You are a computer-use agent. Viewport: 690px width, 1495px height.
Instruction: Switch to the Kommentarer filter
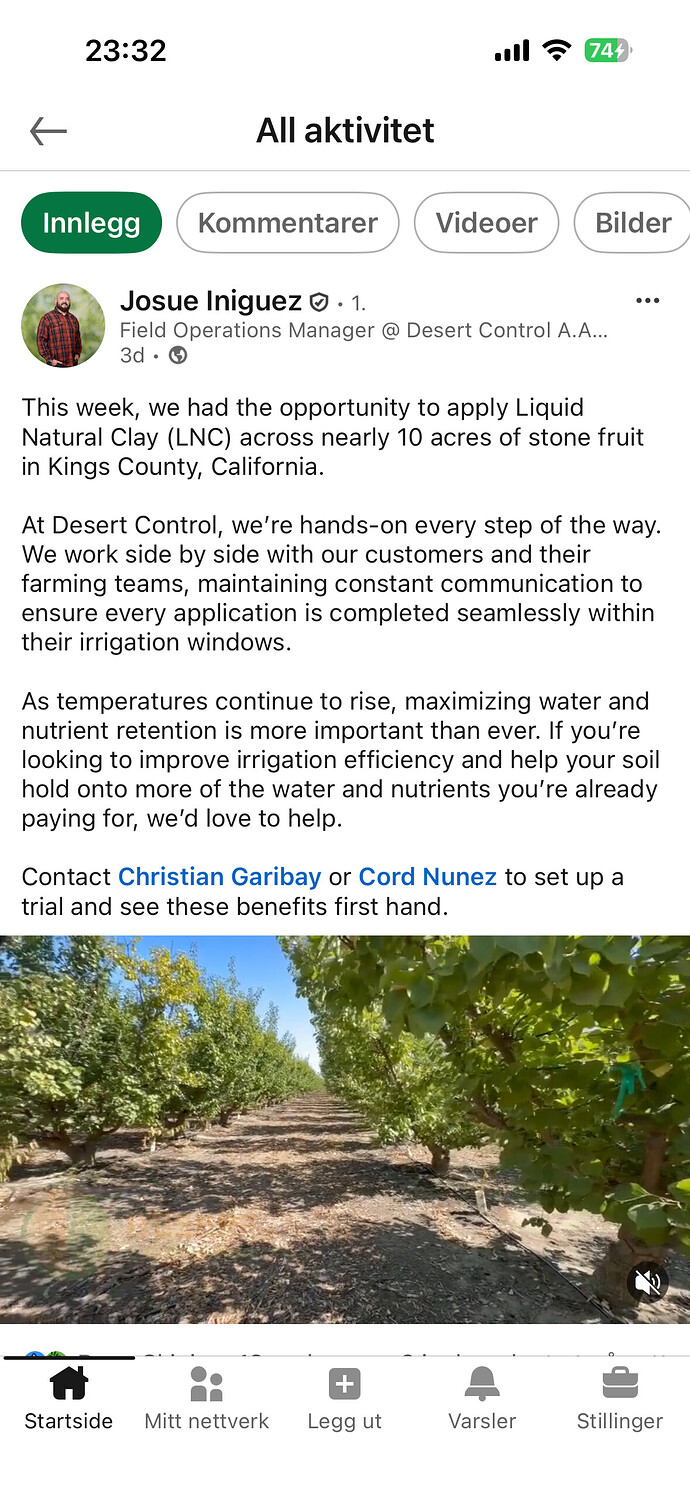click(288, 222)
